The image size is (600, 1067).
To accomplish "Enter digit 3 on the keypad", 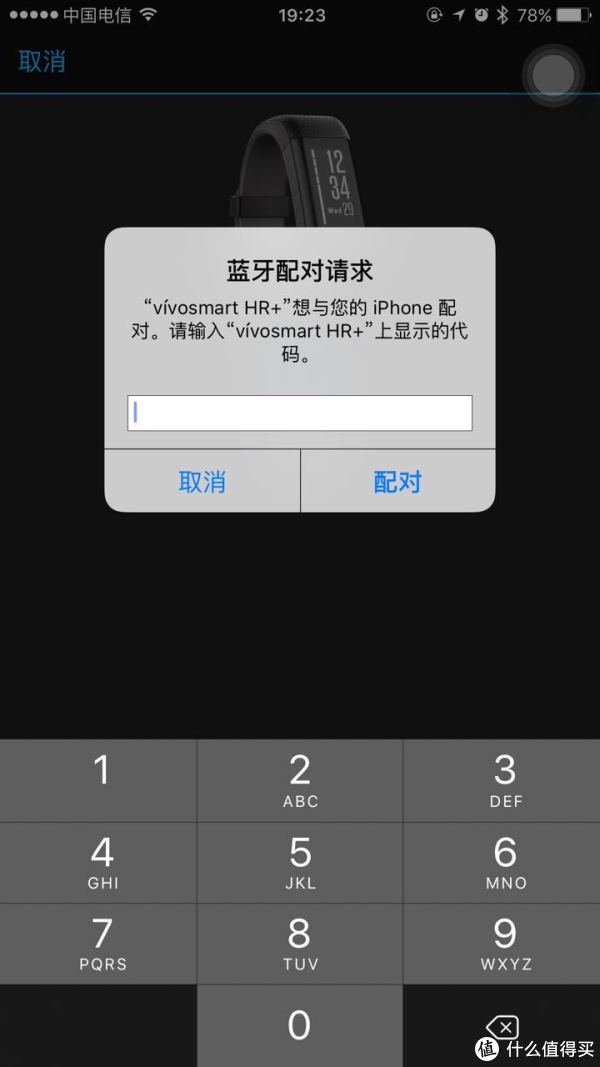I will click(x=502, y=781).
